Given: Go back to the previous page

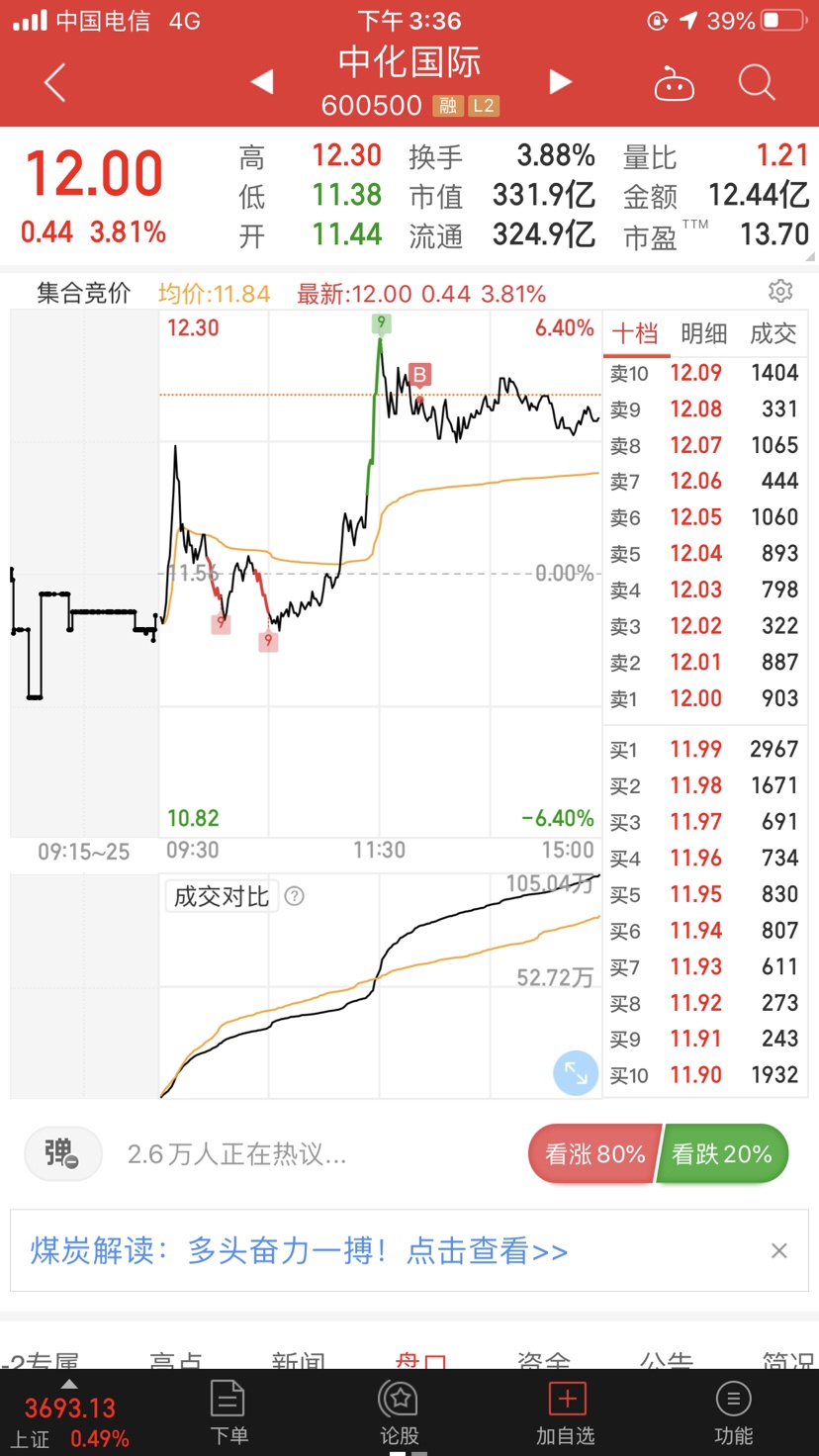Looking at the screenshot, I should pyautogui.click(x=55, y=83).
